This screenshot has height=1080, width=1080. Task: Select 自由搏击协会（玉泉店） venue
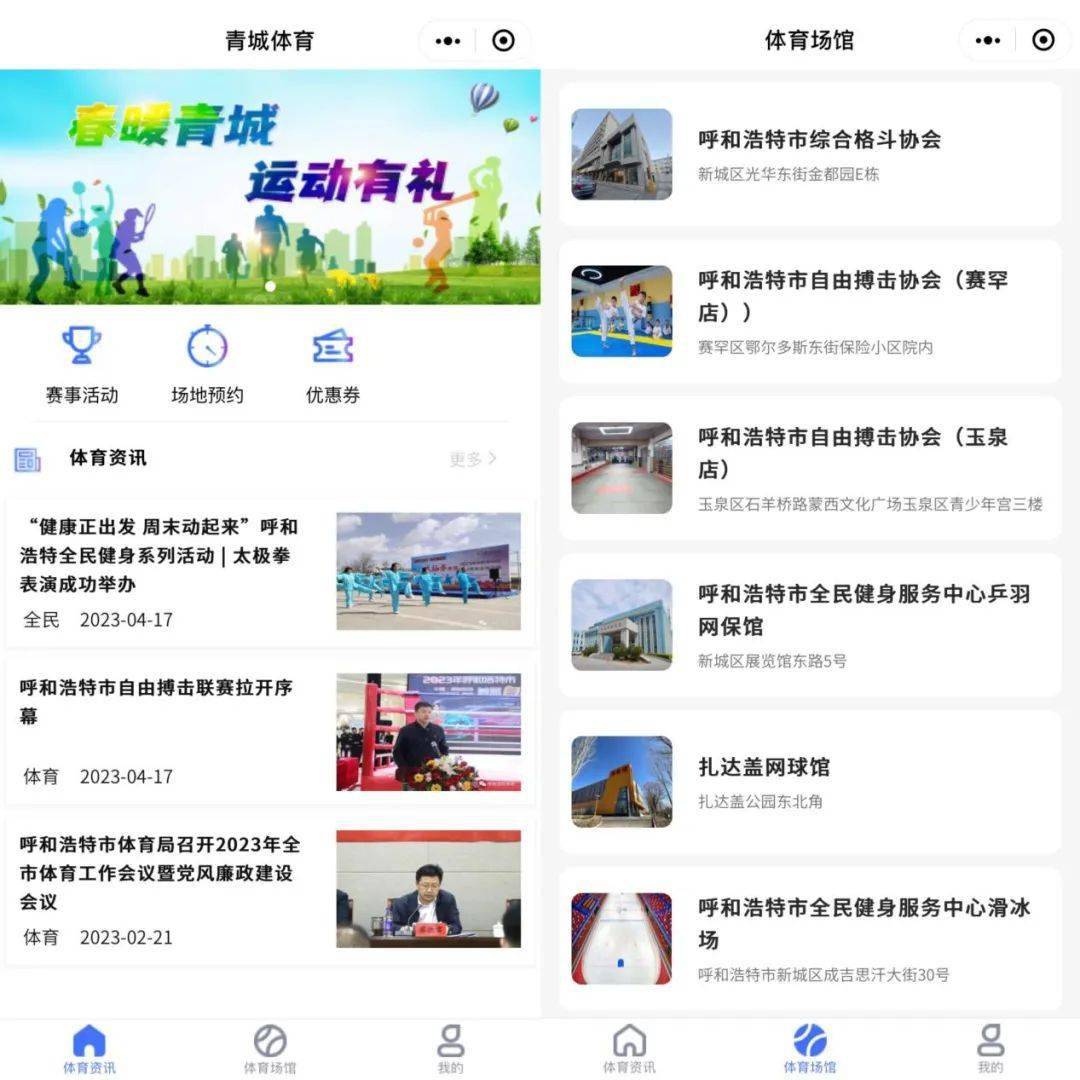click(x=810, y=468)
